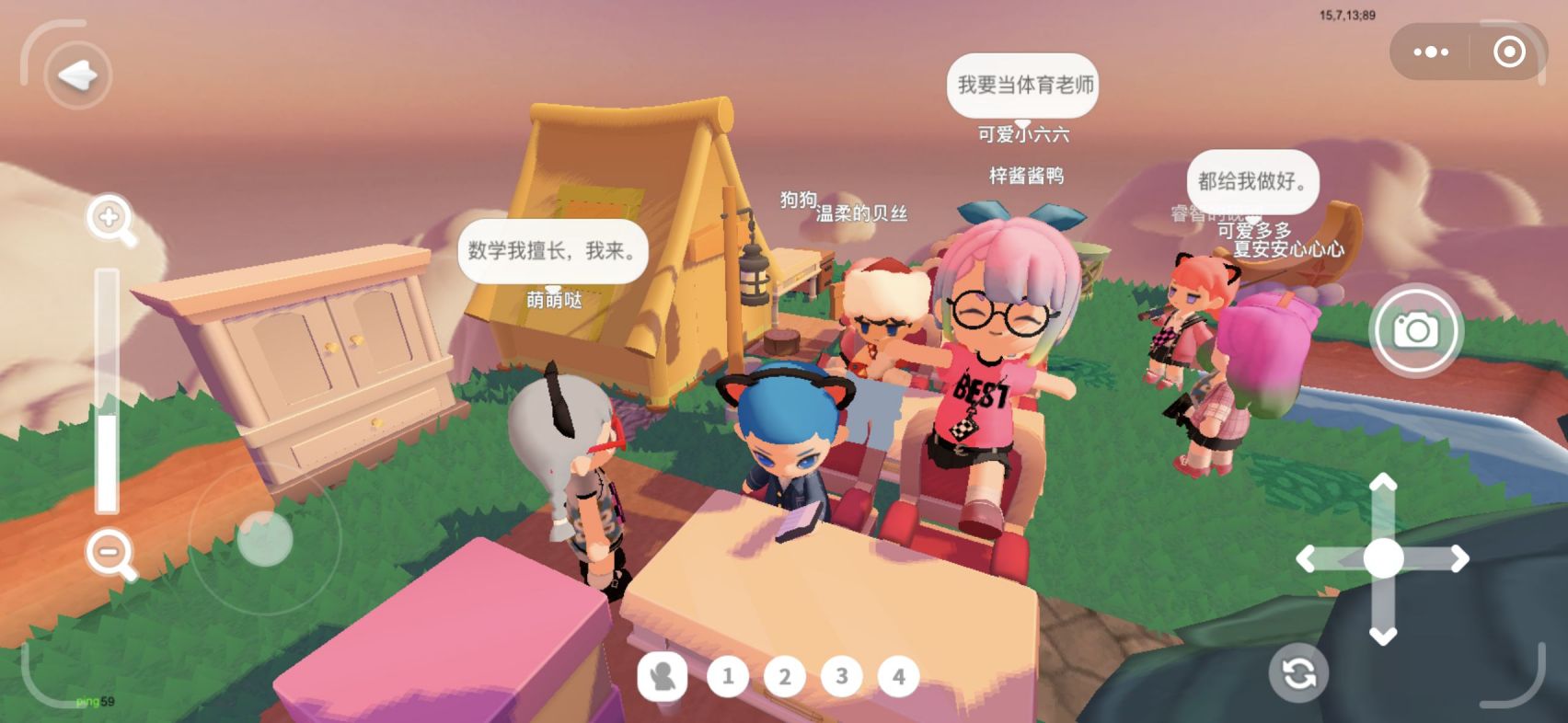
Task: Tap the right arrow on the direction pad
Action: [x=1458, y=558]
